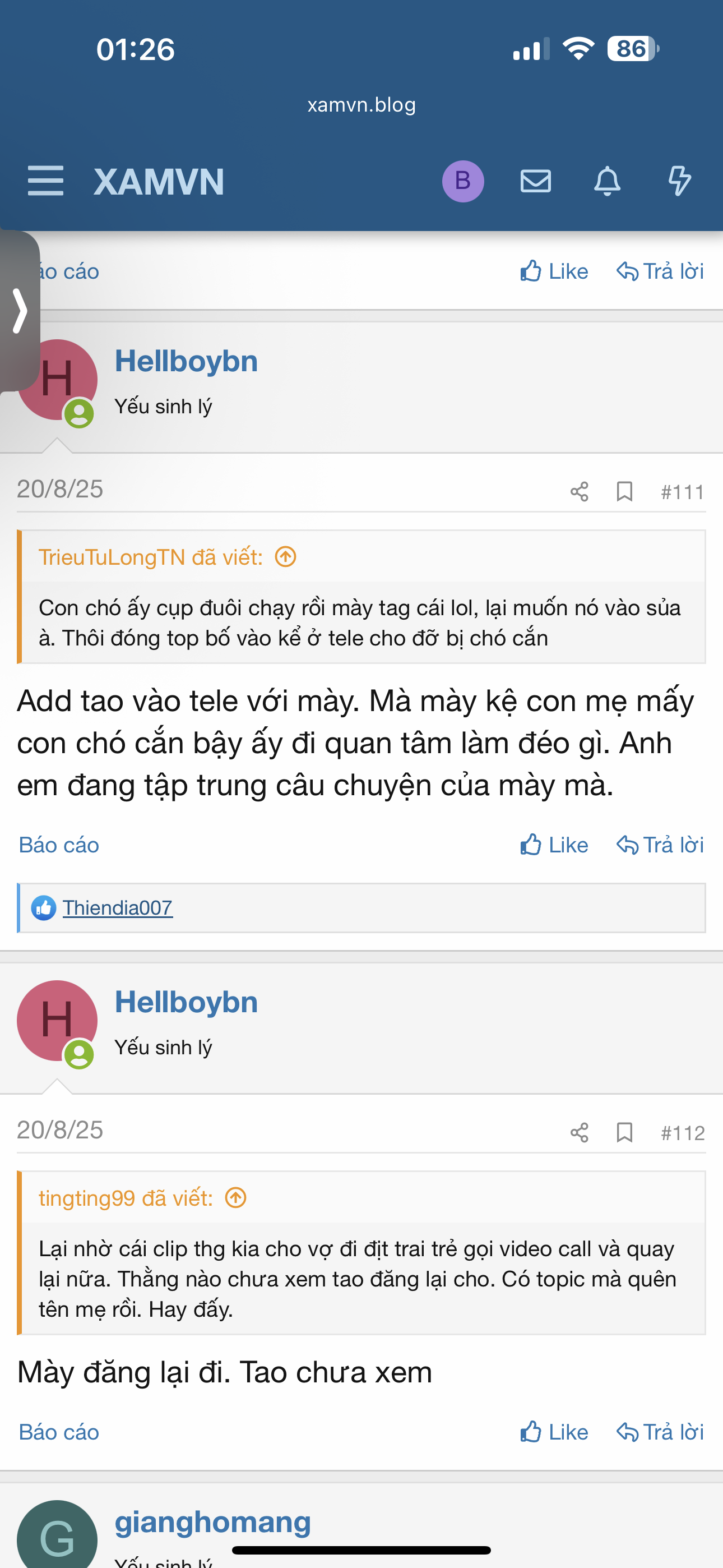Bookmark post #112
This screenshot has height=1568, width=723.
[624, 1133]
